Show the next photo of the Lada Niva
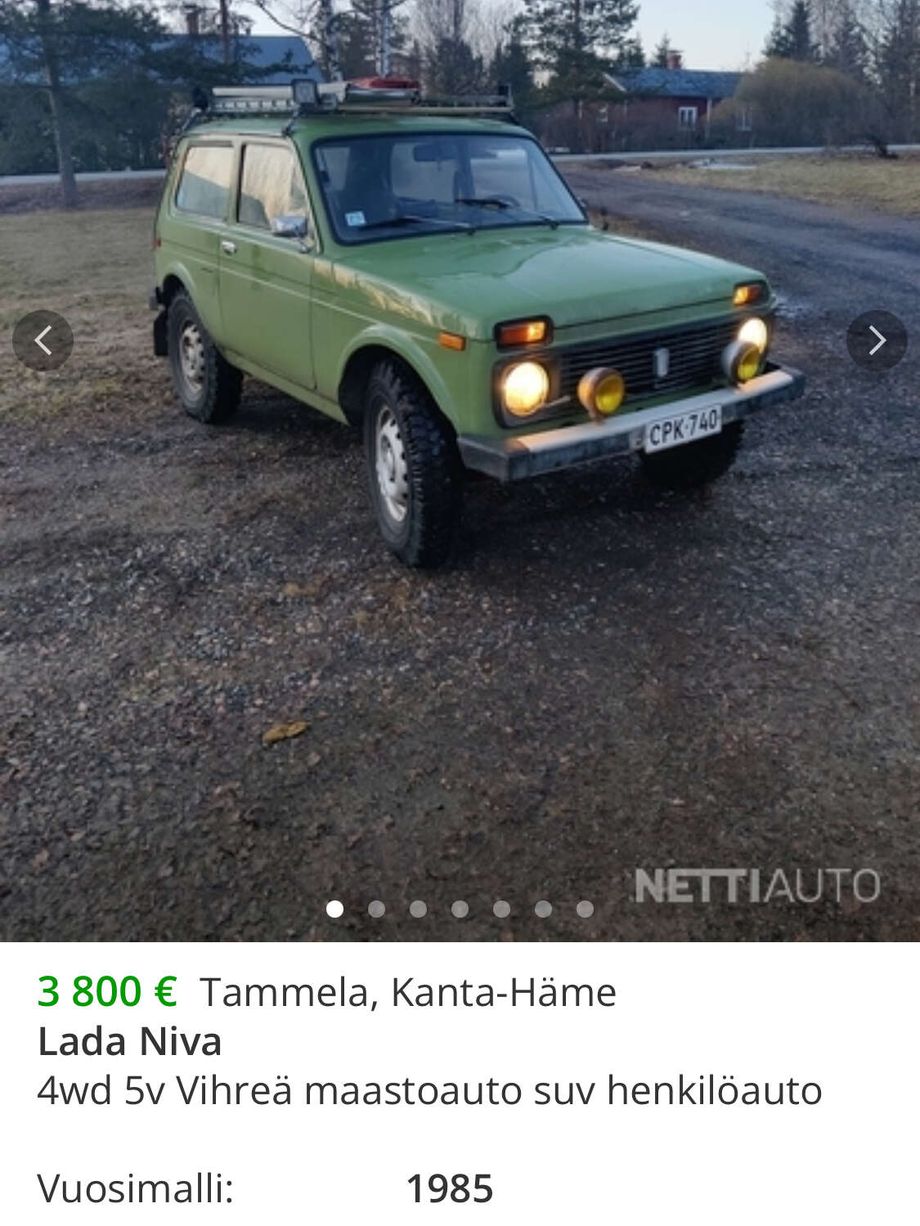 (x=876, y=341)
